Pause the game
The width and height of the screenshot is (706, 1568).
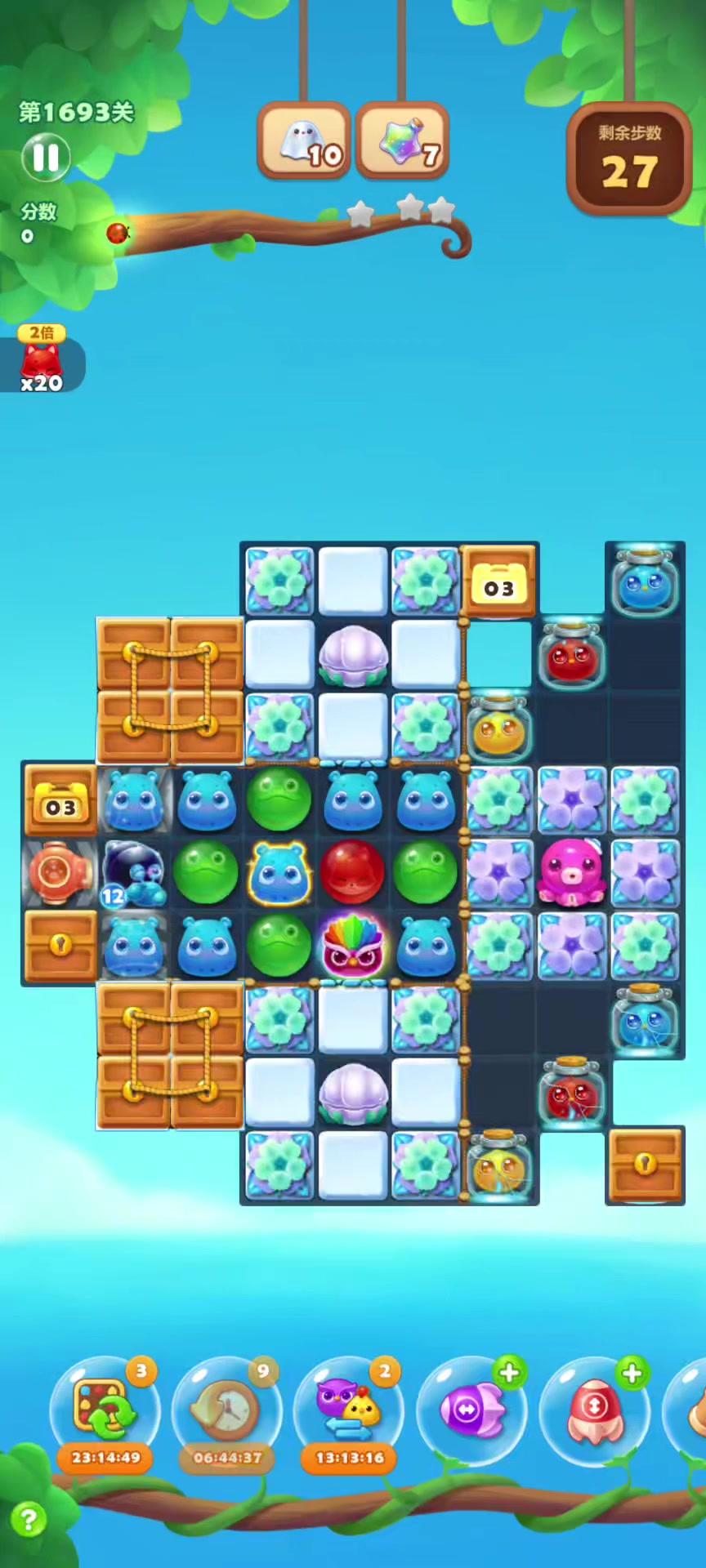coord(46,157)
